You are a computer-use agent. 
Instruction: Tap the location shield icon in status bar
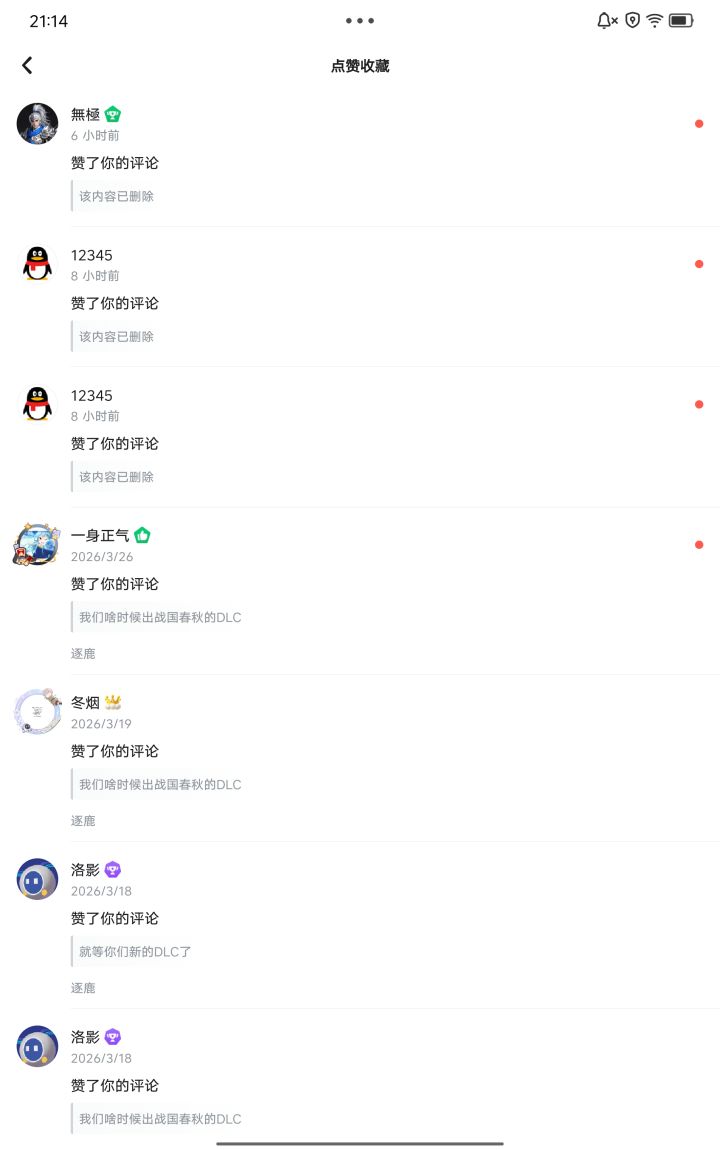tap(632, 20)
